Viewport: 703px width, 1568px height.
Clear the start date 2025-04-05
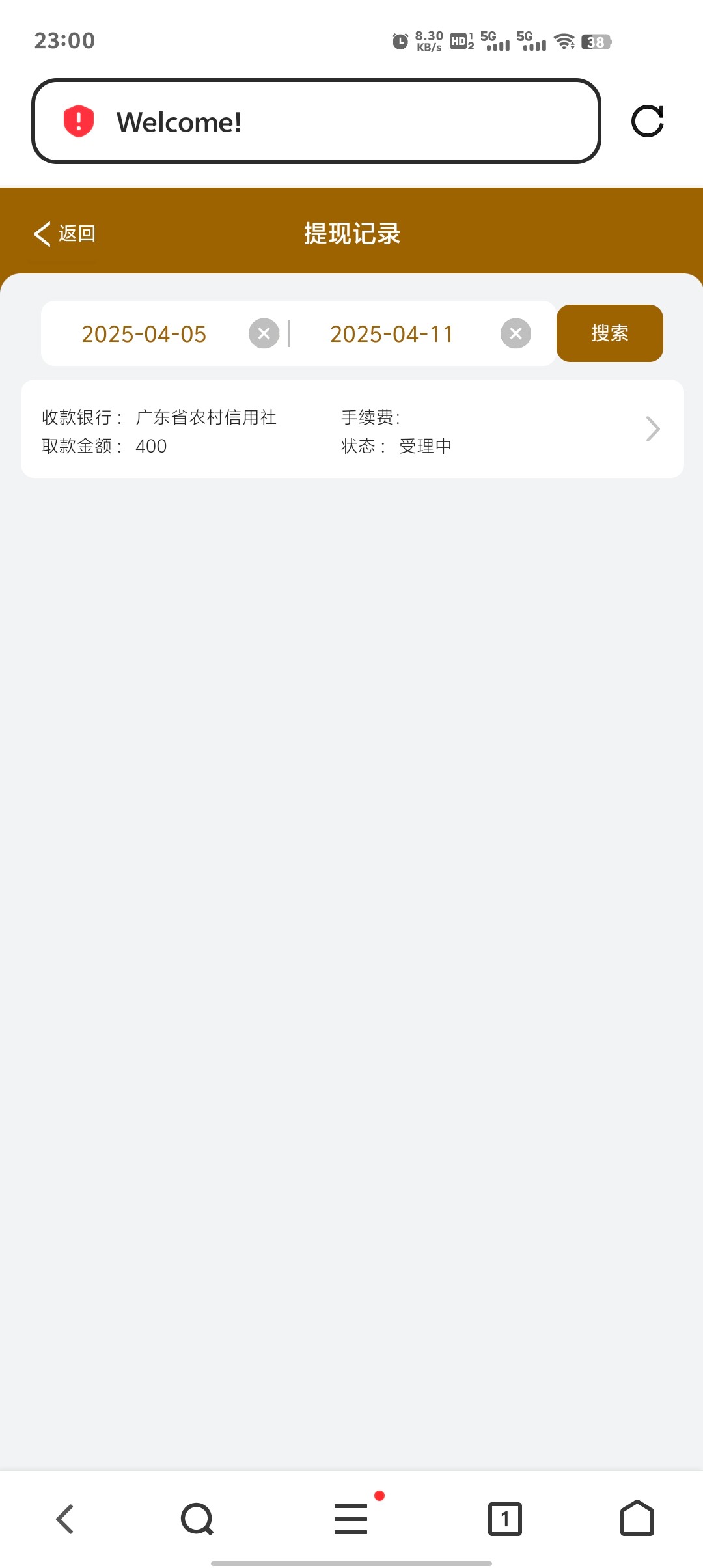click(x=264, y=333)
